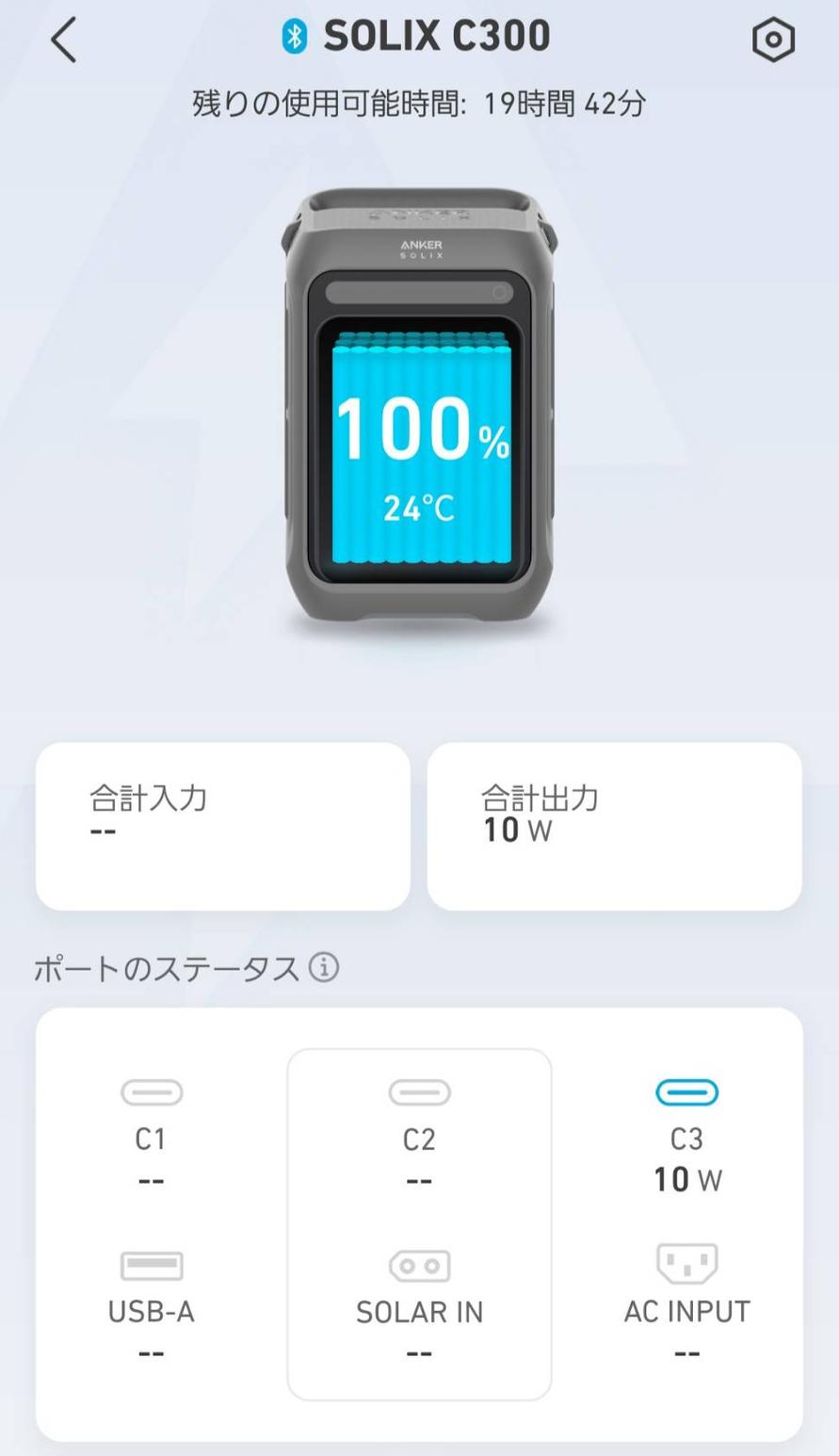Open device settings via the hexagon icon
The width and height of the screenshot is (839, 1456).
pos(773,40)
